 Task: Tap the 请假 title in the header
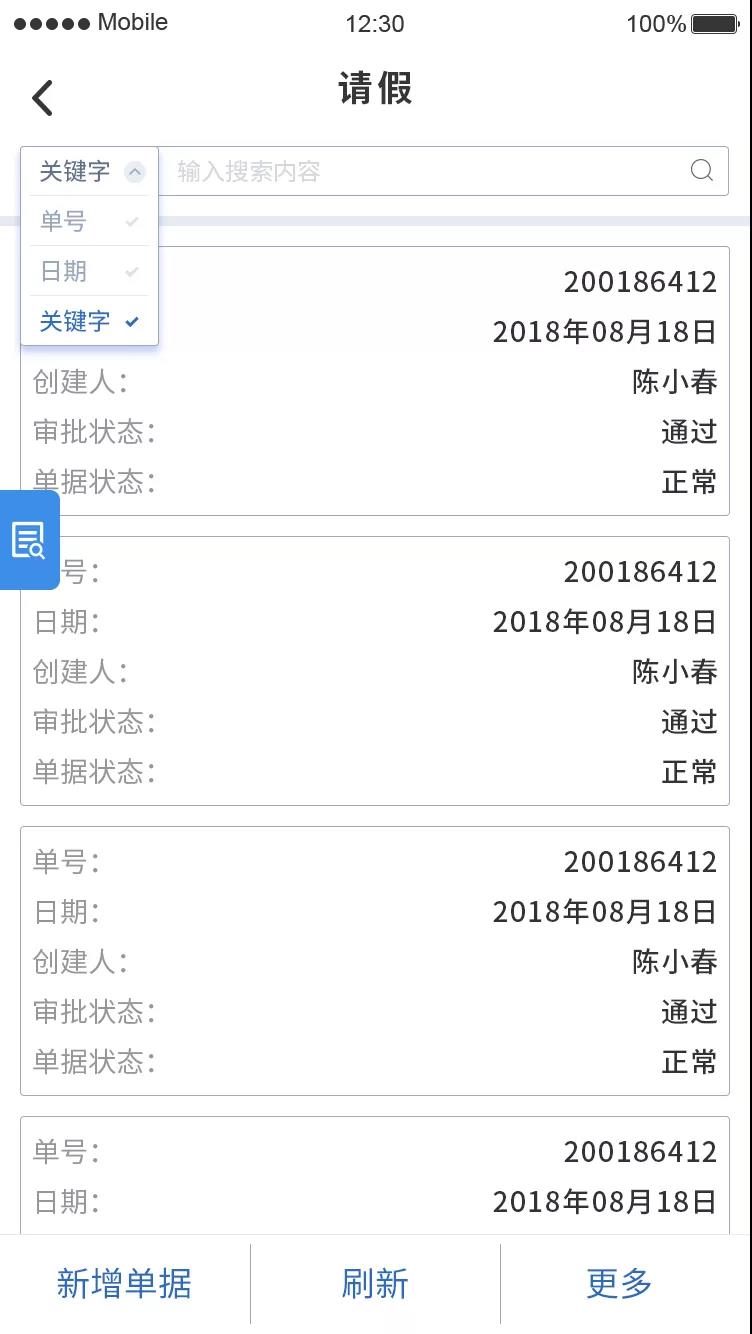(x=375, y=89)
